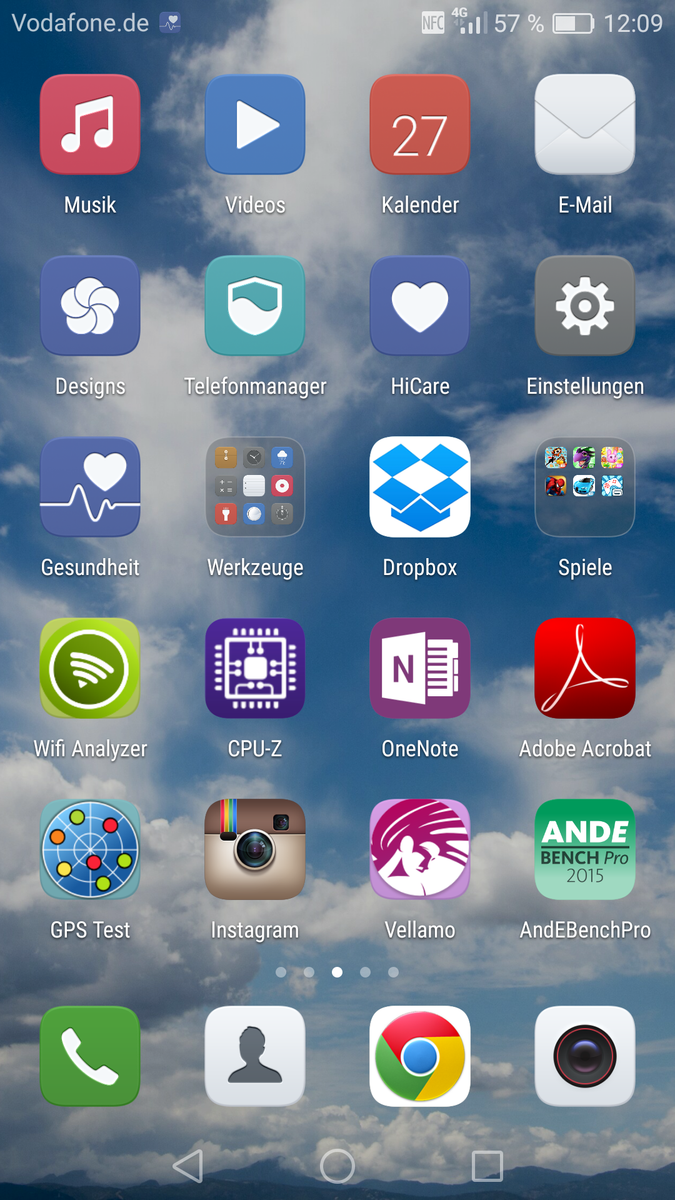Open the Spiele games folder

(x=585, y=487)
